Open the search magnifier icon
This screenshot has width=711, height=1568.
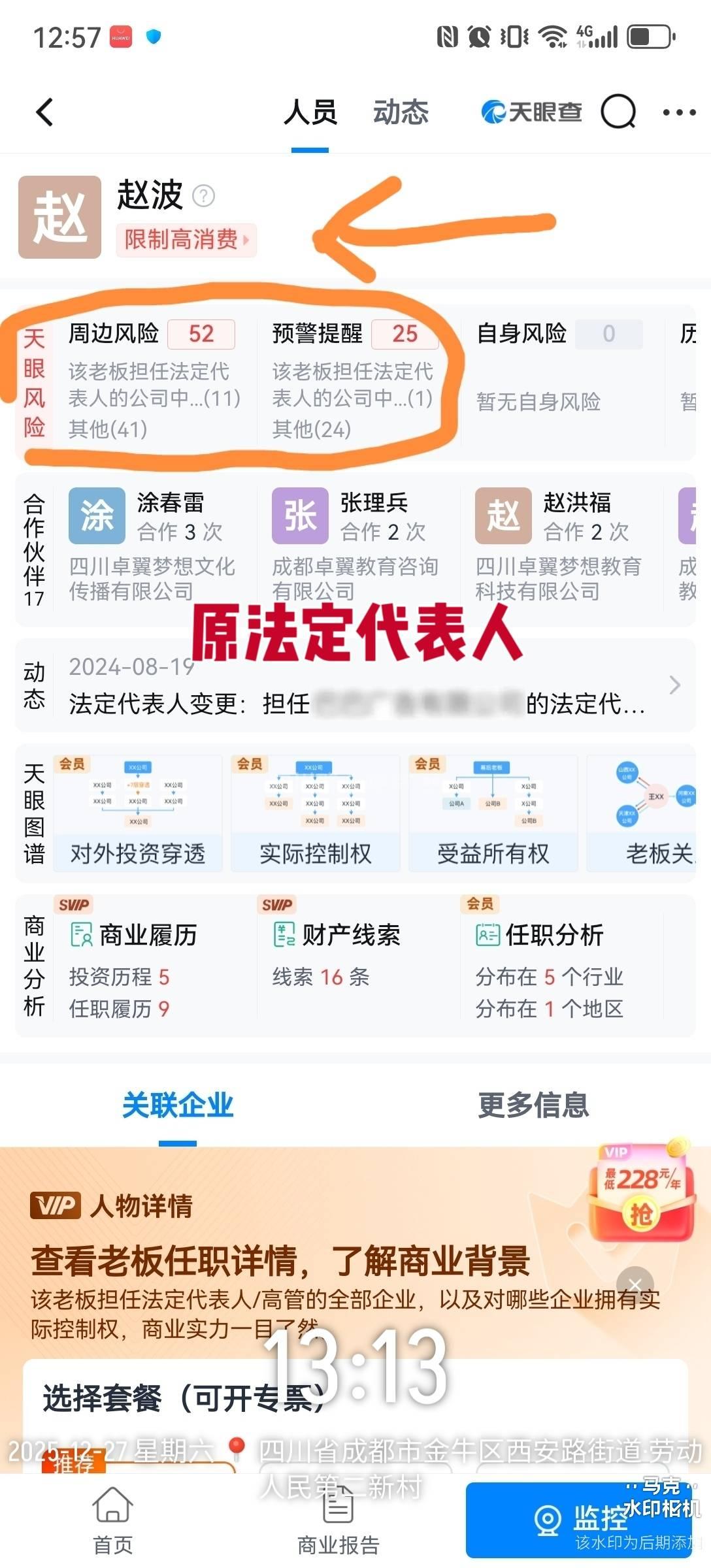(618, 112)
